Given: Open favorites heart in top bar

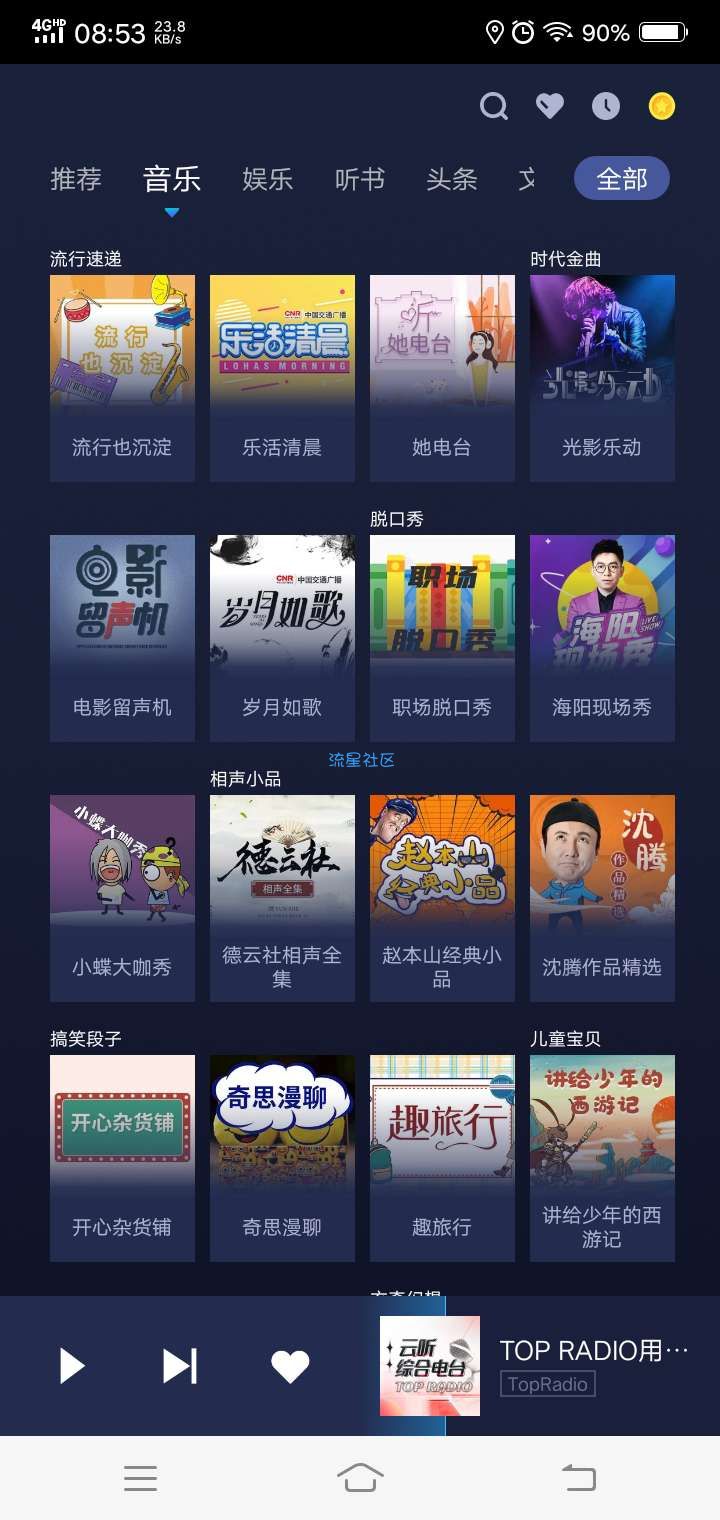Looking at the screenshot, I should (x=549, y=106).
